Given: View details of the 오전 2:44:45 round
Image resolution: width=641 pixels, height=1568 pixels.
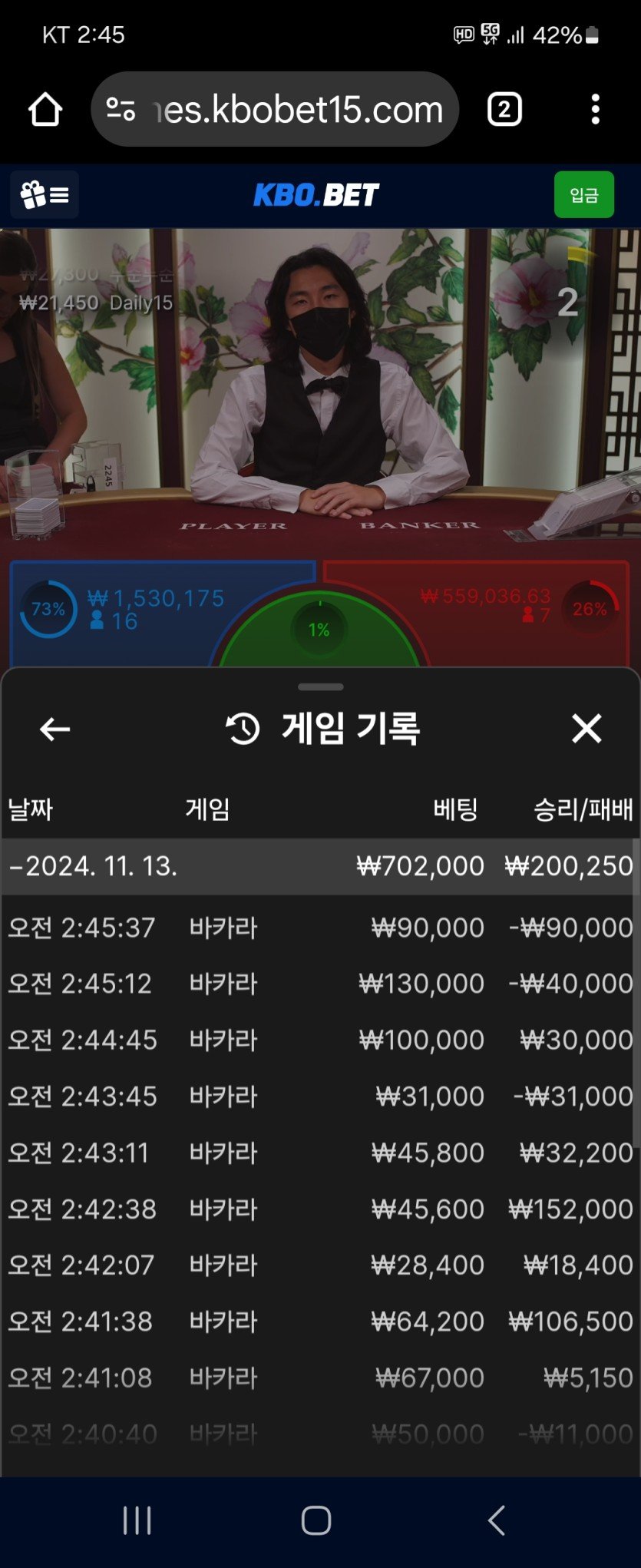Looking at the screenshot, I should pyautogui.click(x=320, y=1040).
